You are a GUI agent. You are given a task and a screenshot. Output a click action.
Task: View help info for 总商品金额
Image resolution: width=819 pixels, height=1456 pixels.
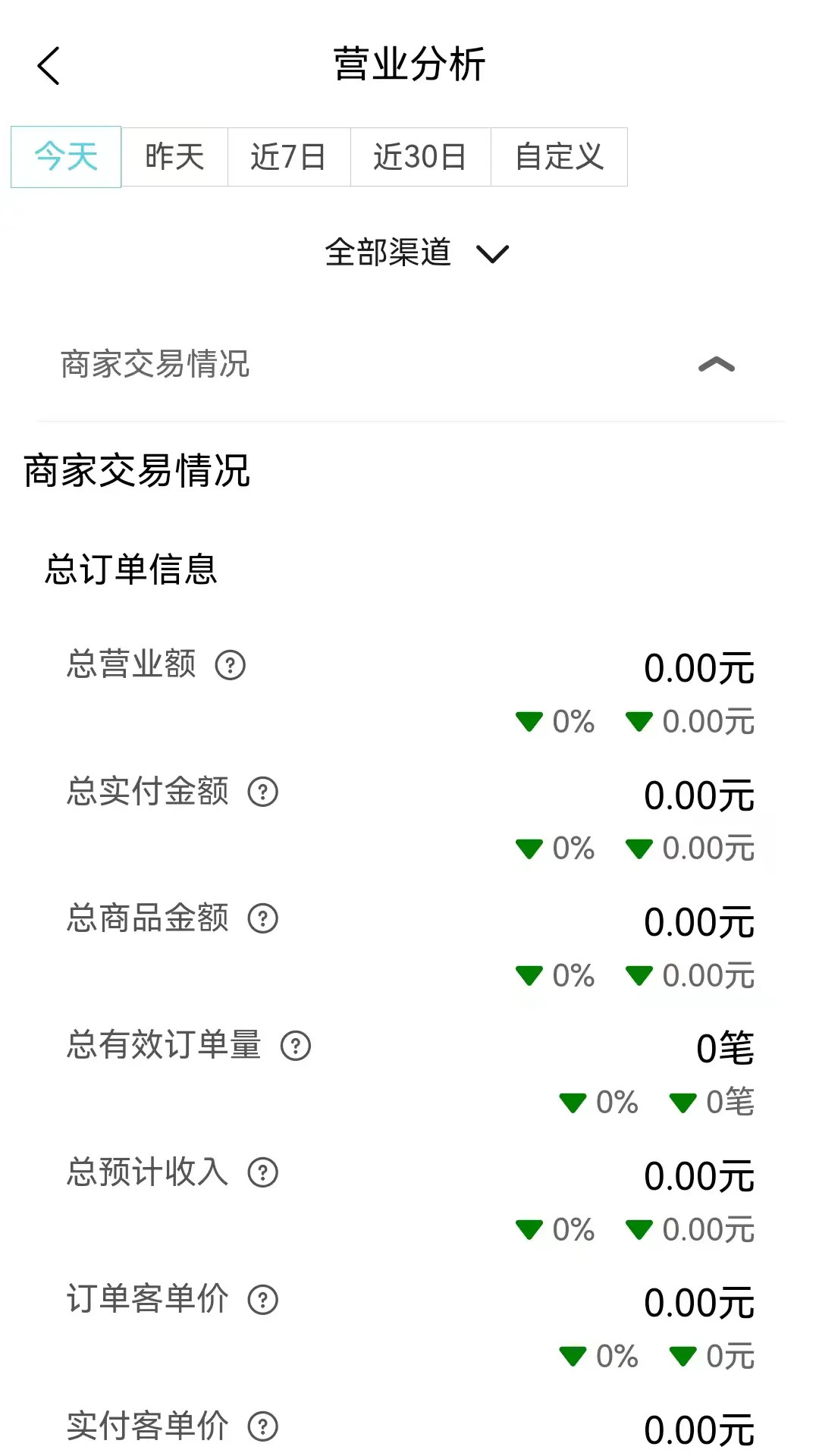(262, 920)
